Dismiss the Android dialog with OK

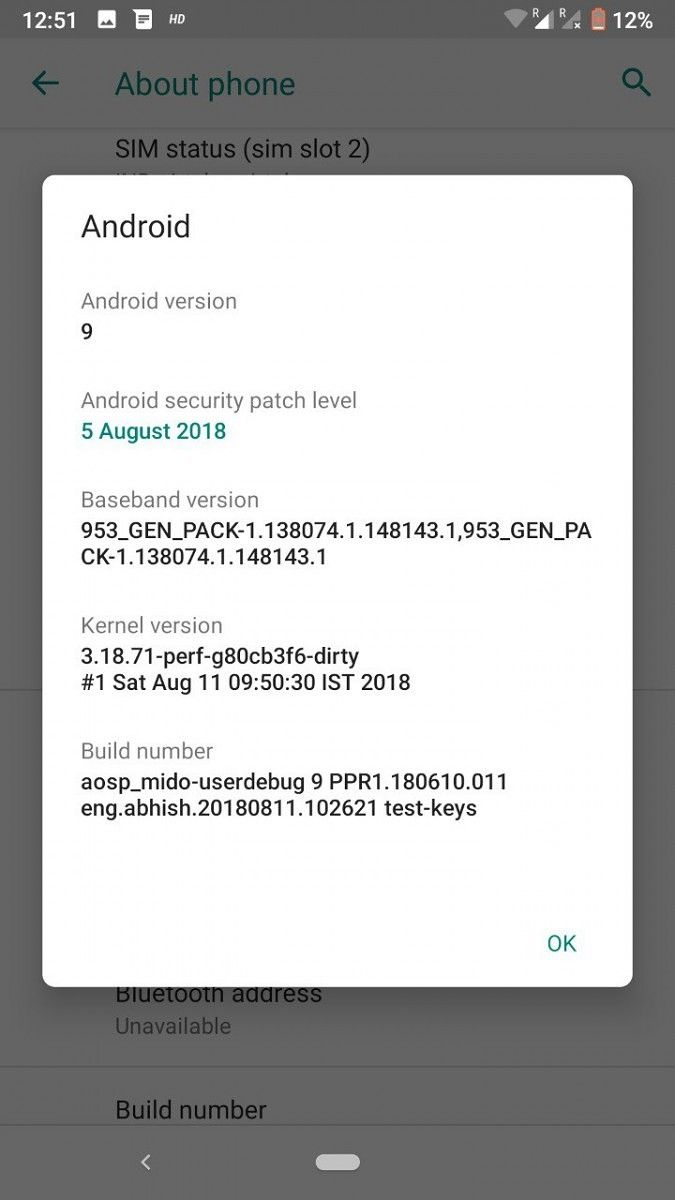tap(561, 943)
